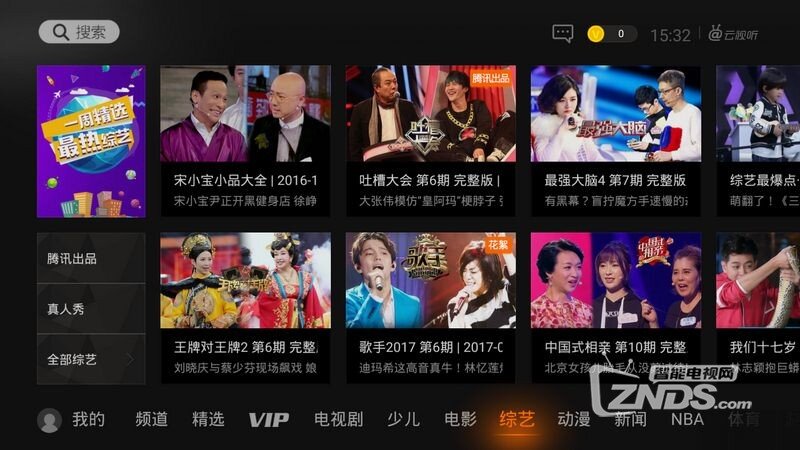Open 全部综艺 list
The height and width of the screenshot is (450, 800).
point(91,359)
